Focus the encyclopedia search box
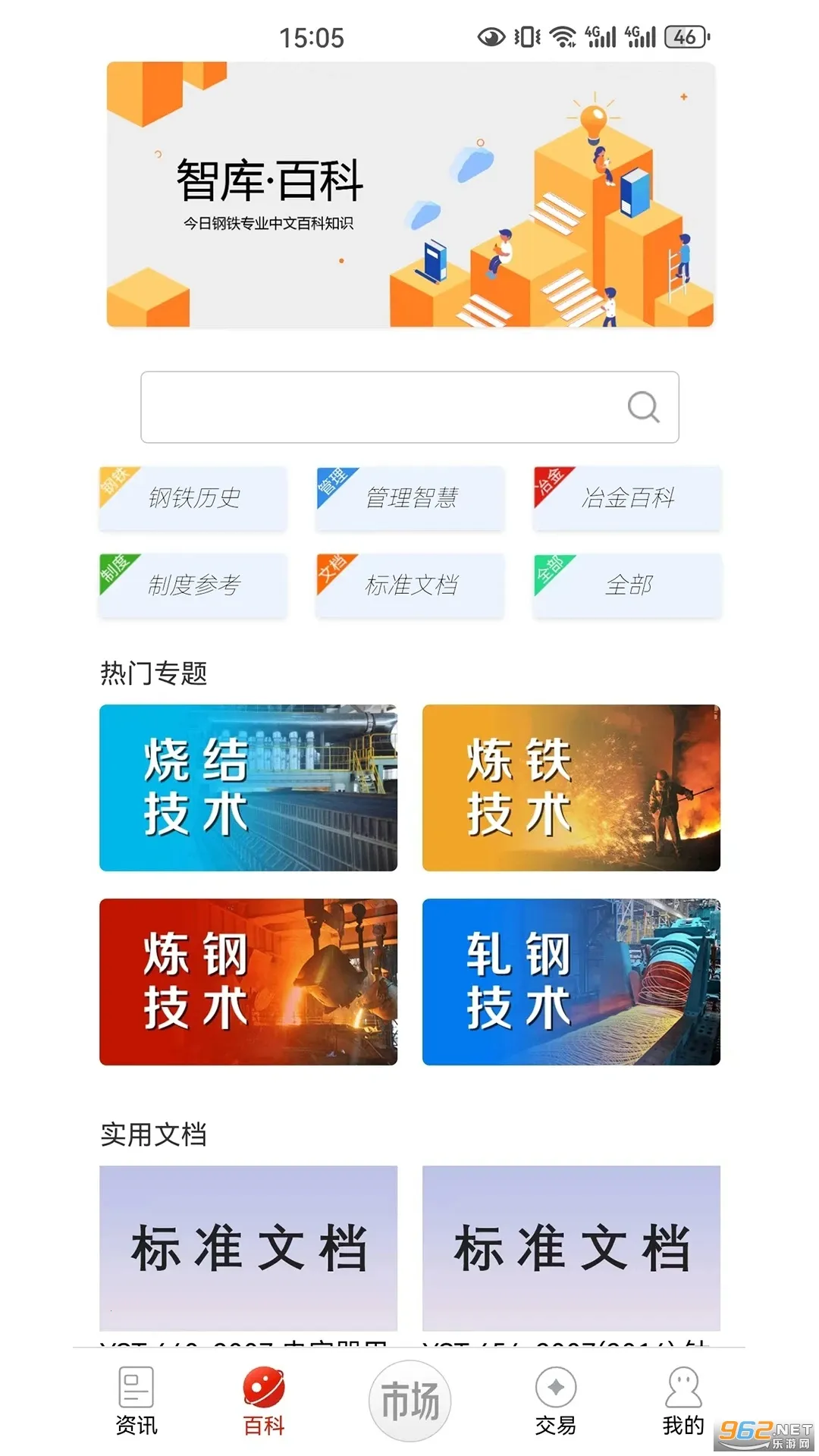This screenshot has height=1456, width=819. point(379,407)
